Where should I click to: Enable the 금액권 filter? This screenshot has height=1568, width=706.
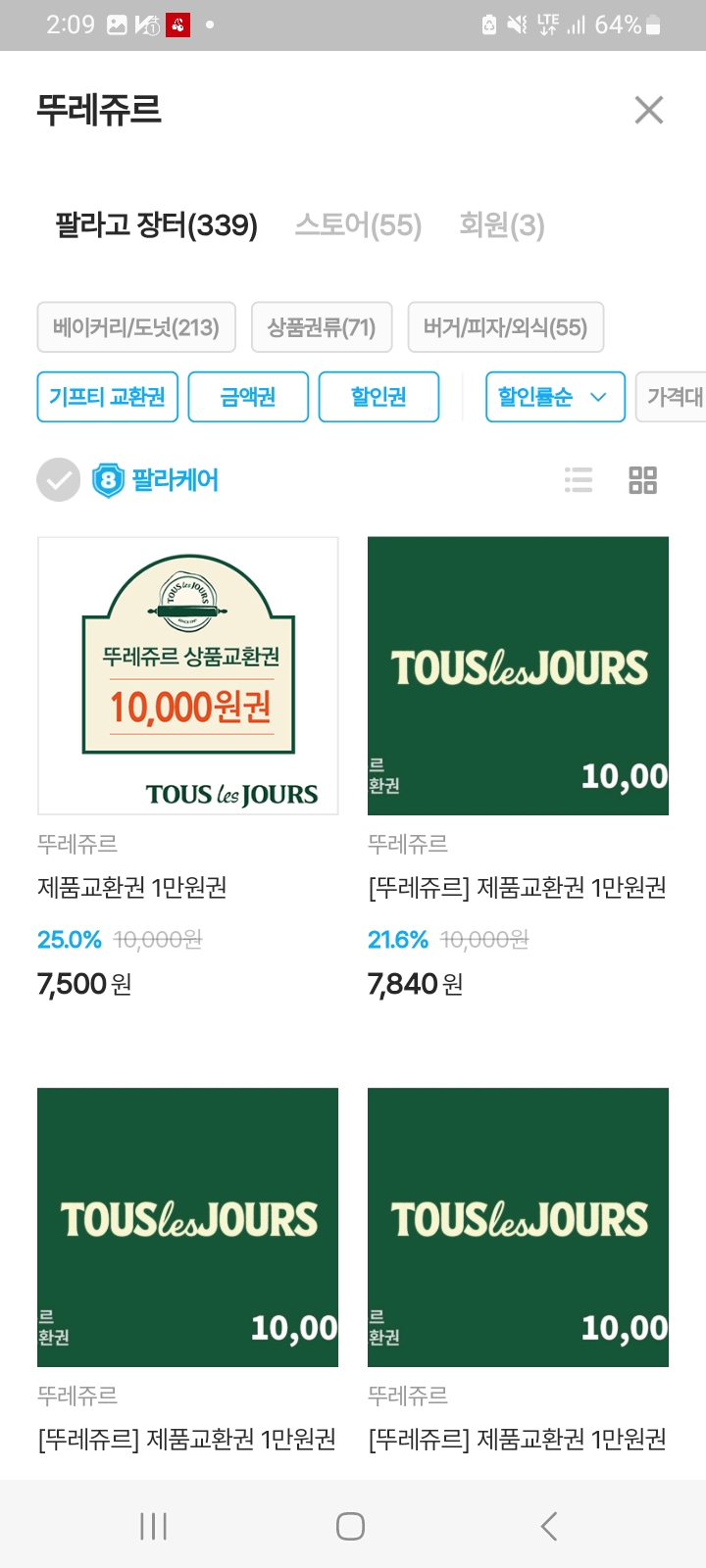[x=248, y=397]
